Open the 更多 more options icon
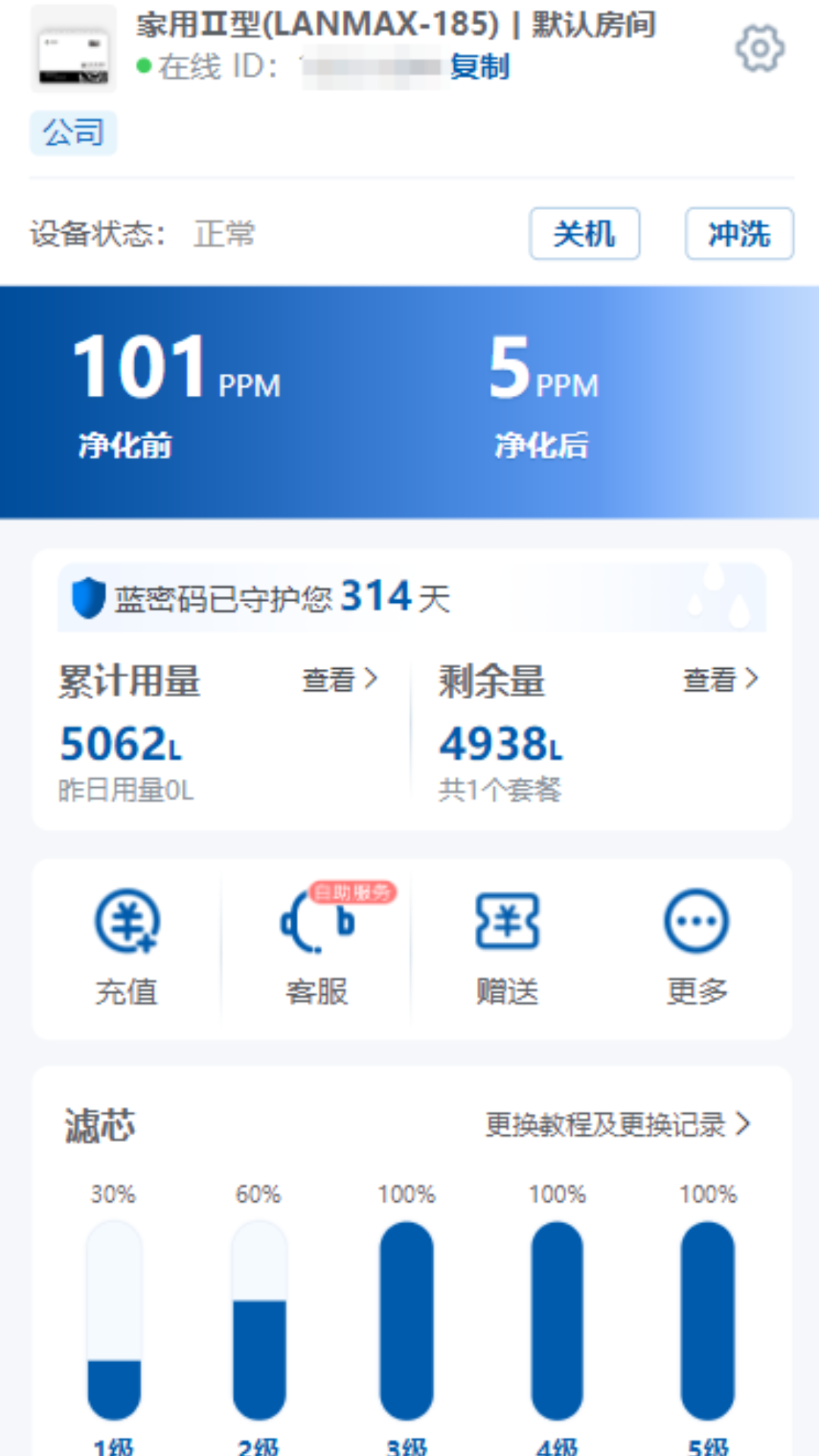 click(x=695, y=921)
